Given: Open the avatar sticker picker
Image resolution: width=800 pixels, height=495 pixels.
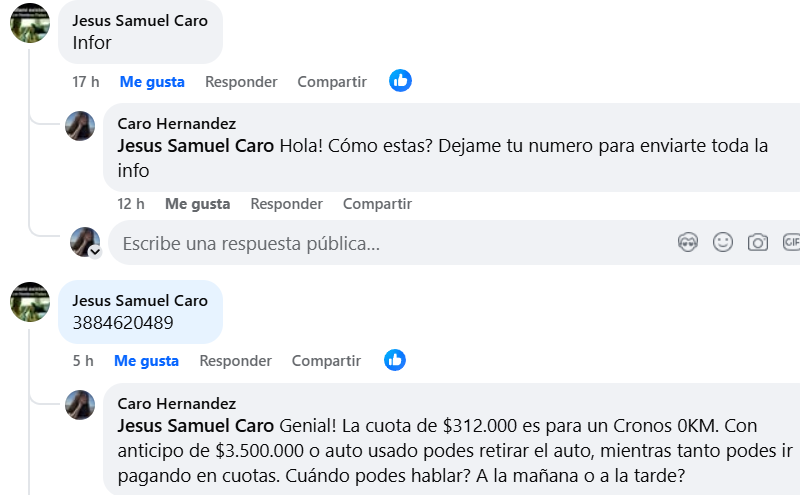Looking at the screenshot, I should click(x=687, y=242).
